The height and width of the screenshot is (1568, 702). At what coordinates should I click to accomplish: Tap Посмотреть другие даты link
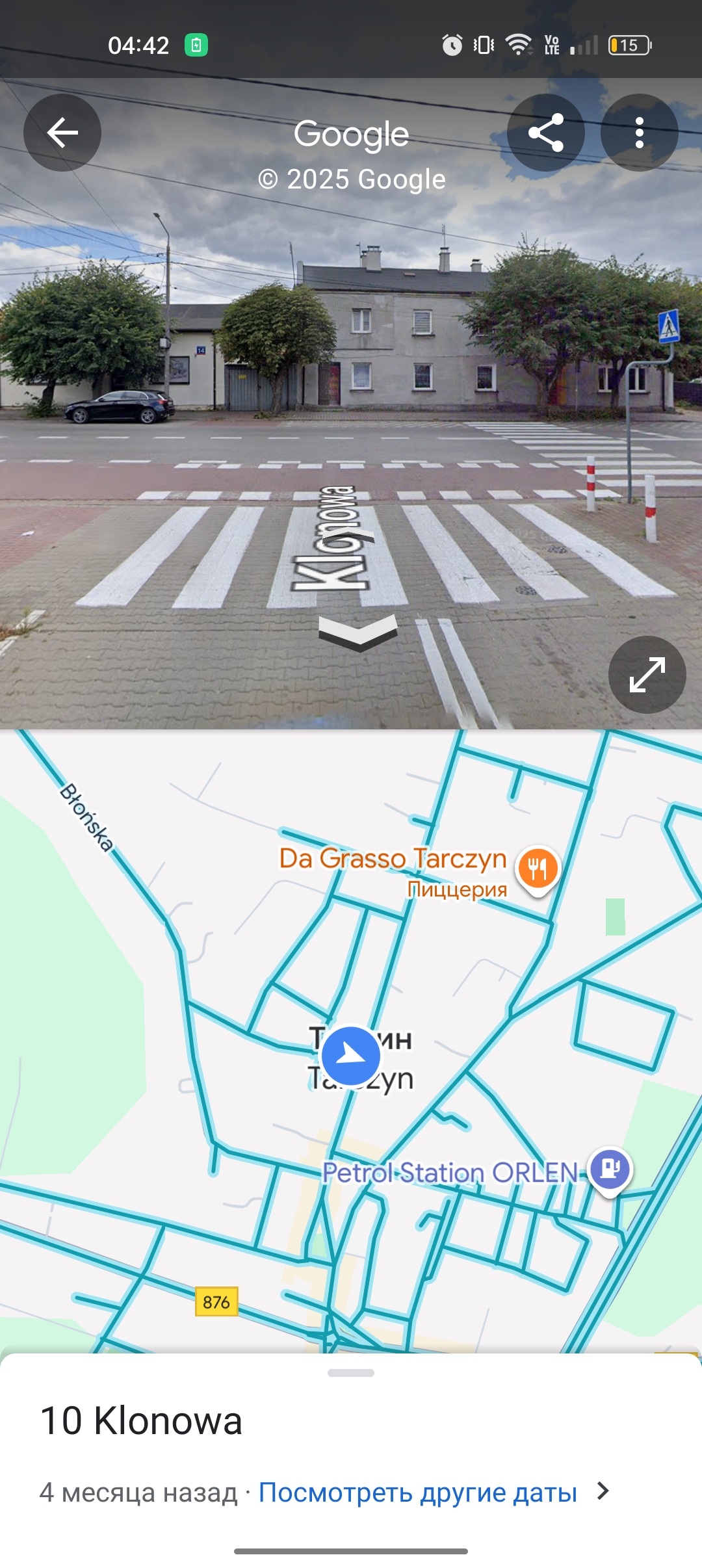point(418,1493)
